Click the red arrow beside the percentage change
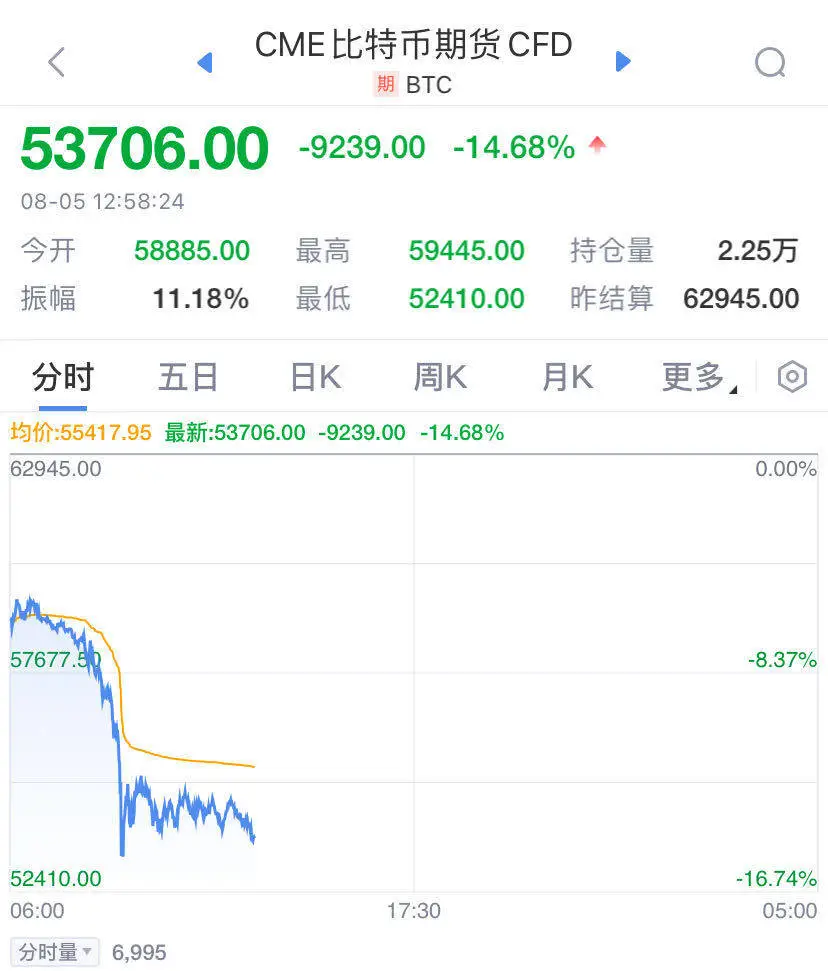 coord(596,145)
